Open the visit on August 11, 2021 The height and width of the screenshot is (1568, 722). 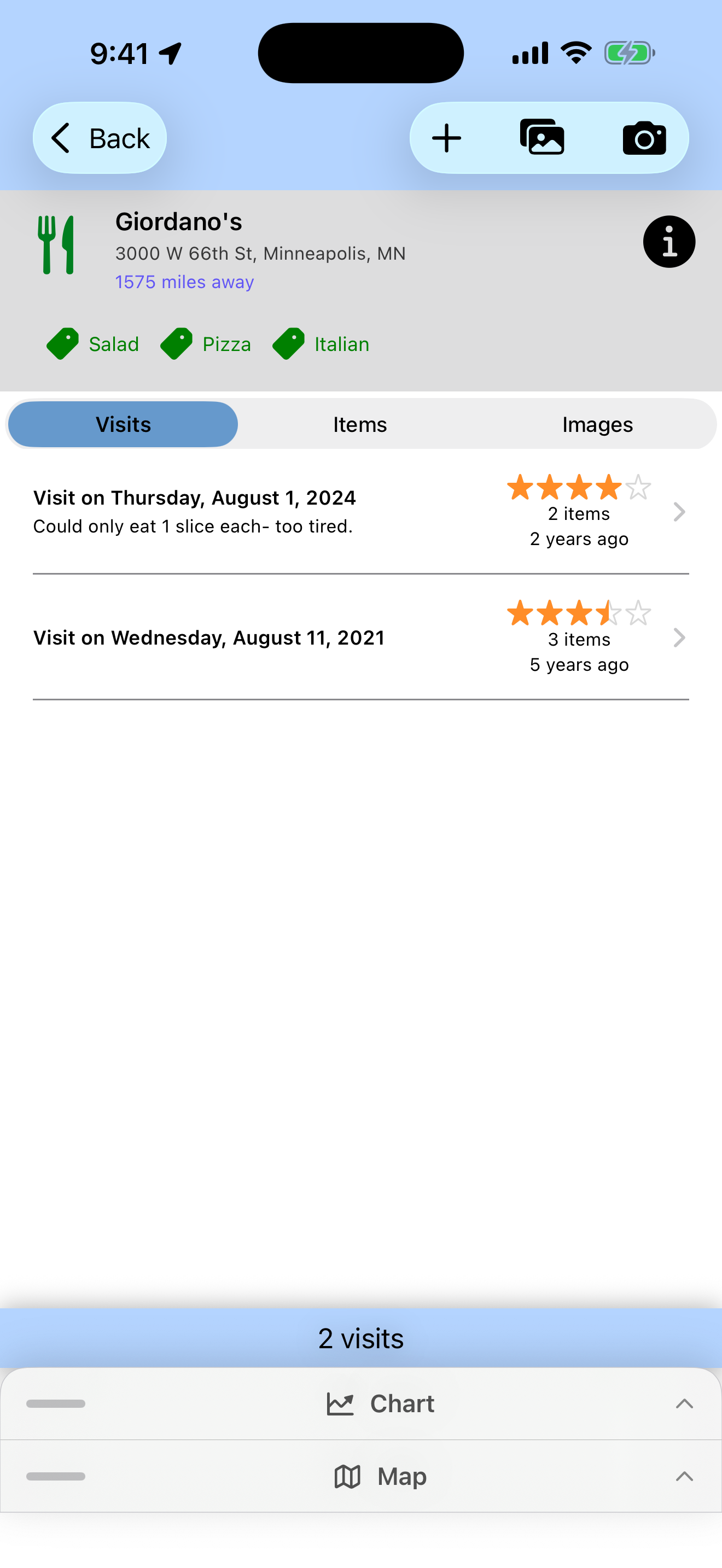point(360,638)
